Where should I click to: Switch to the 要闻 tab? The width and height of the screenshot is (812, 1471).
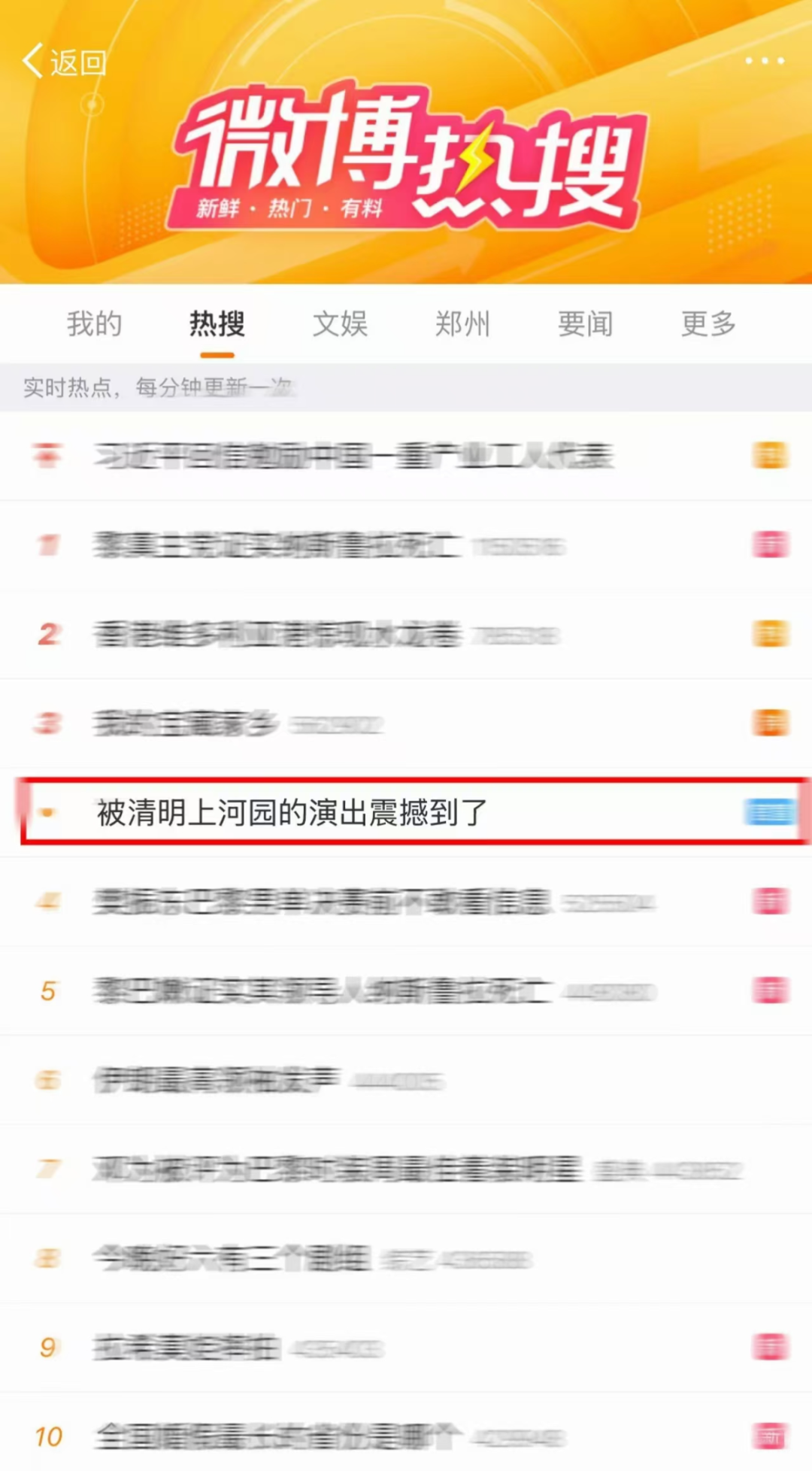[x=585, y=324]
